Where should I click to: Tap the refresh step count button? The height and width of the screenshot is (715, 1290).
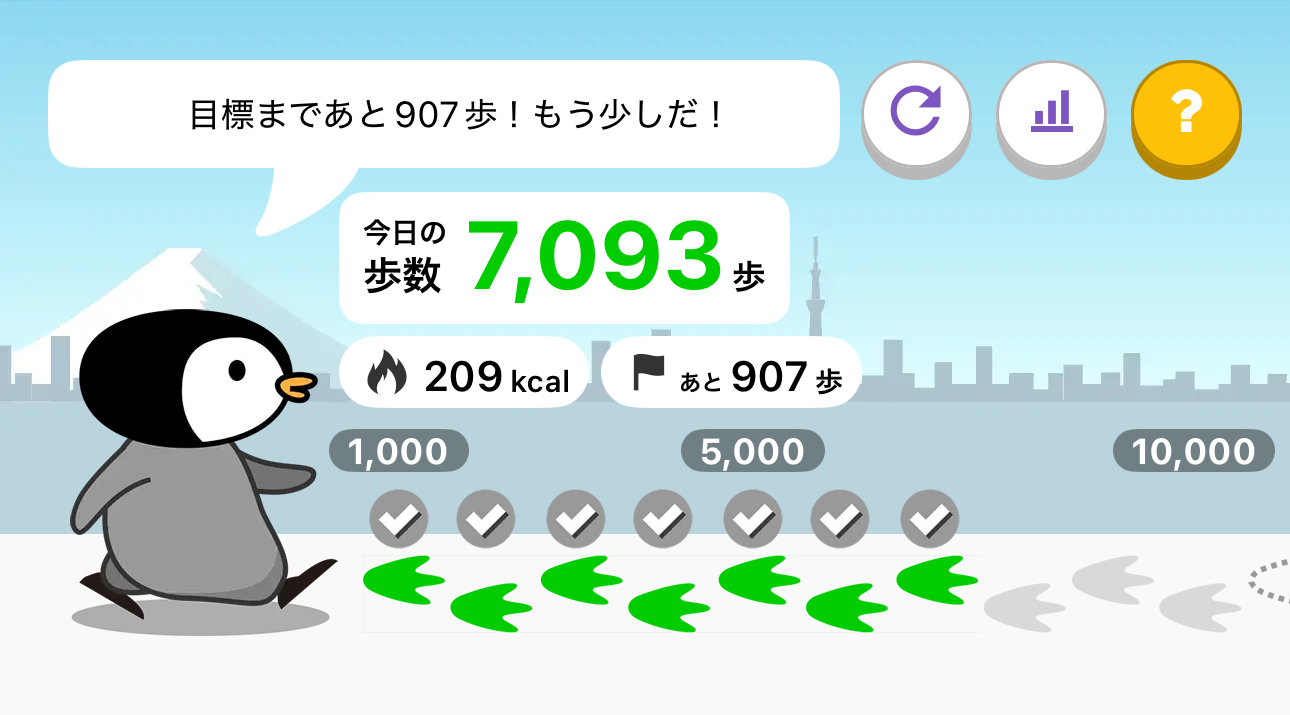[915, 112]
